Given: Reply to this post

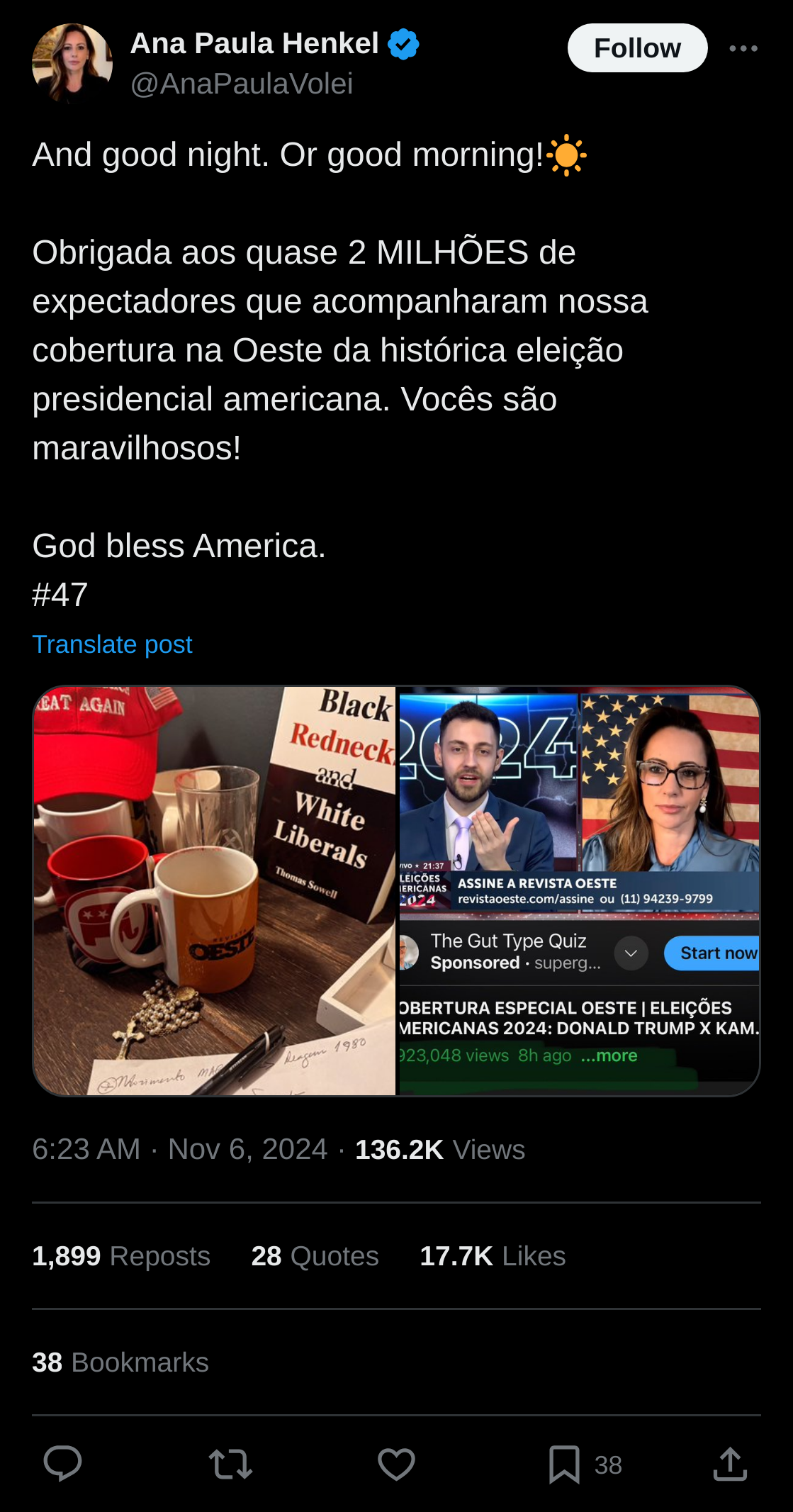Looking at the screenshot, I should 63,1465.
